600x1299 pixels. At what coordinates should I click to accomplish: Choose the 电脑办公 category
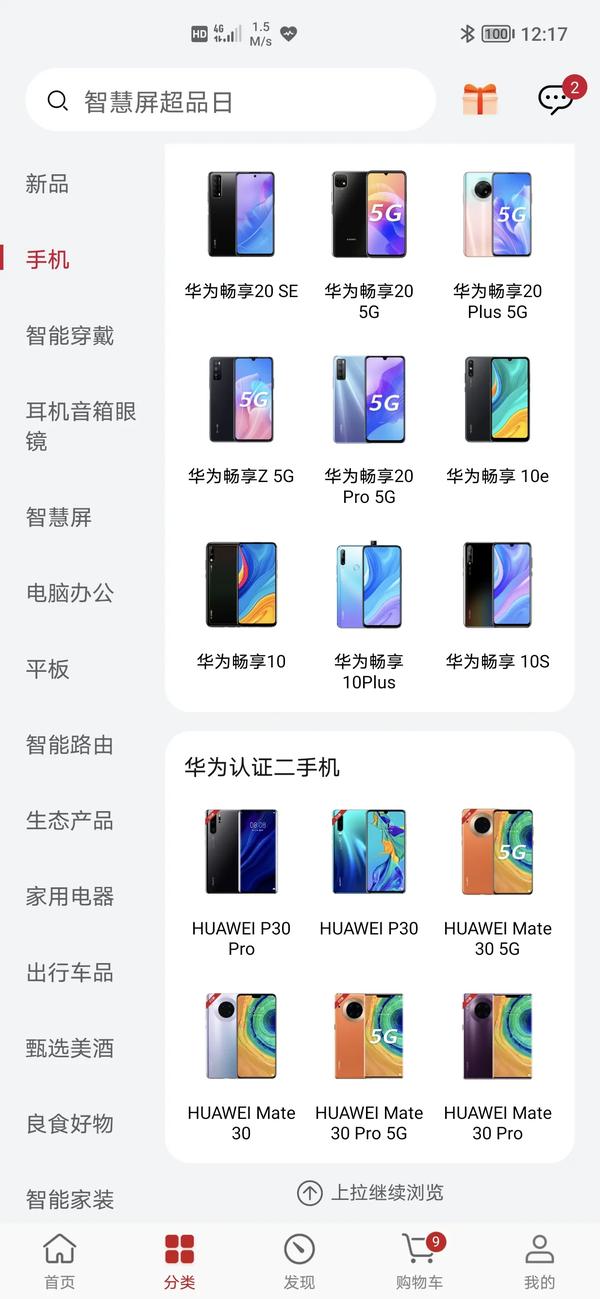click(70, 593)
